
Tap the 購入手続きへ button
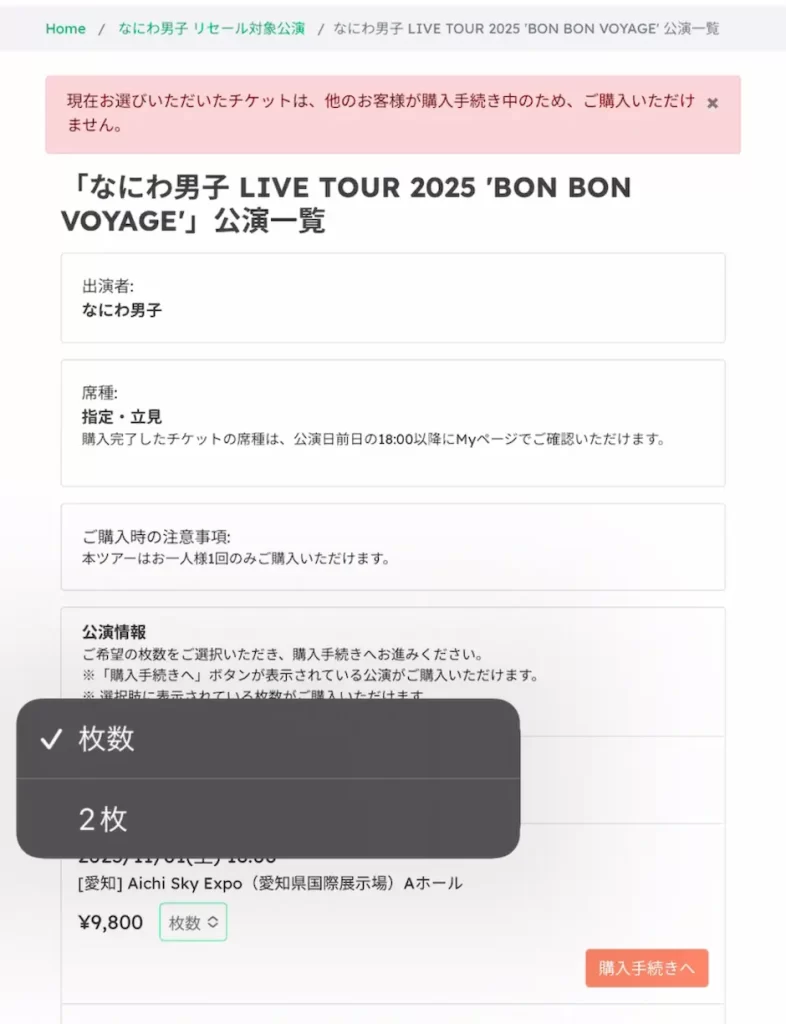[647, 968]
